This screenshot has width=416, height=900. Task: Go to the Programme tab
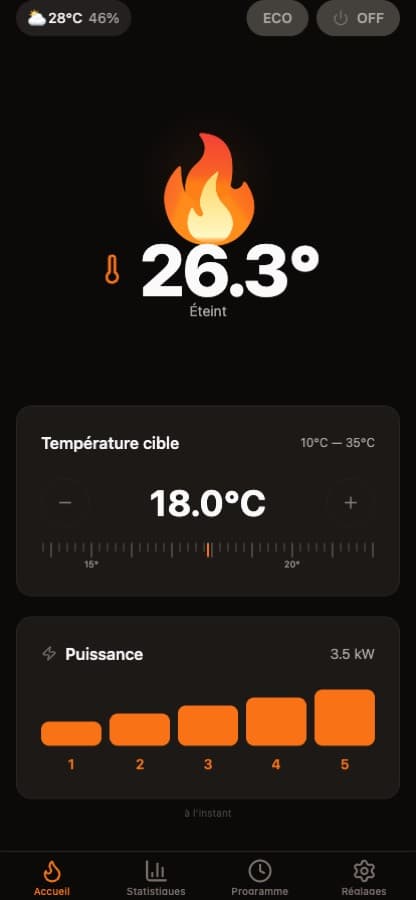[x=260, y=878]
